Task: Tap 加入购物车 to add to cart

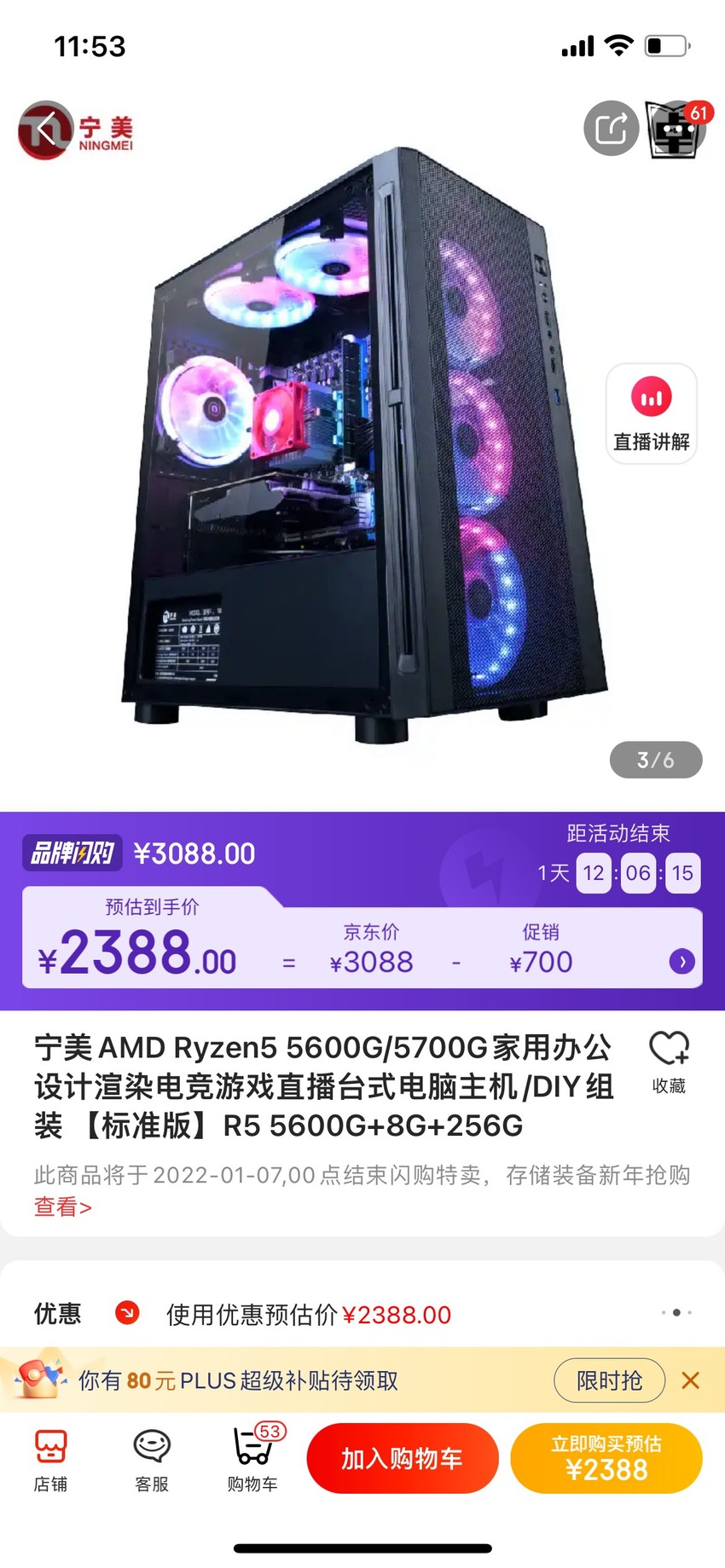Action: [x=403, y=1458]
